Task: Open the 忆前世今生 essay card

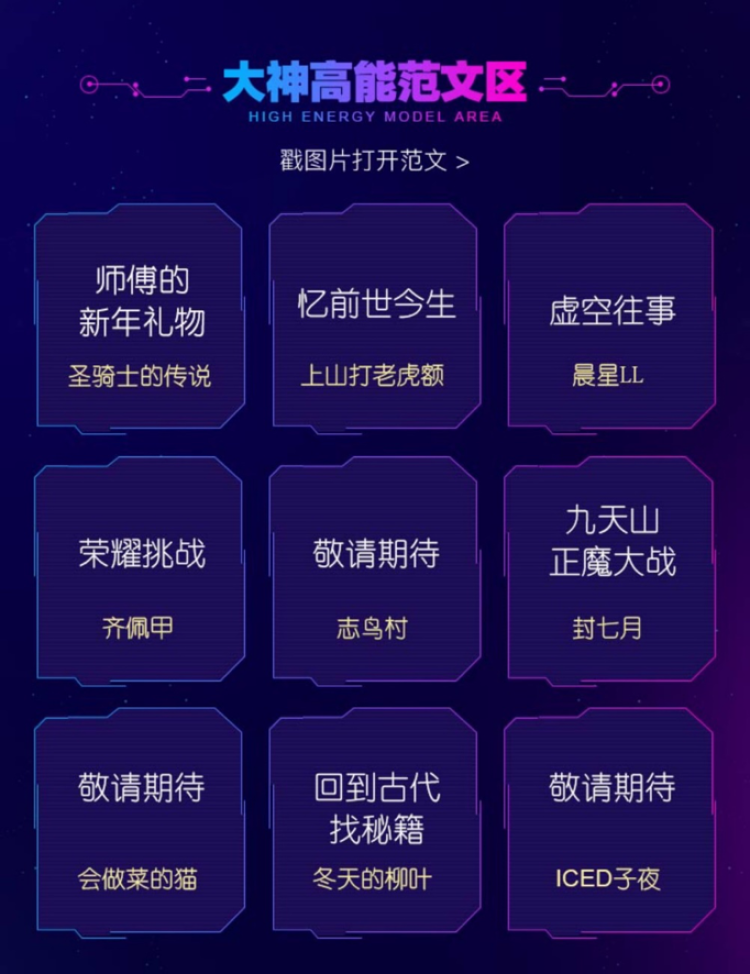Action: pyautogui.click(x=375, y=320)
